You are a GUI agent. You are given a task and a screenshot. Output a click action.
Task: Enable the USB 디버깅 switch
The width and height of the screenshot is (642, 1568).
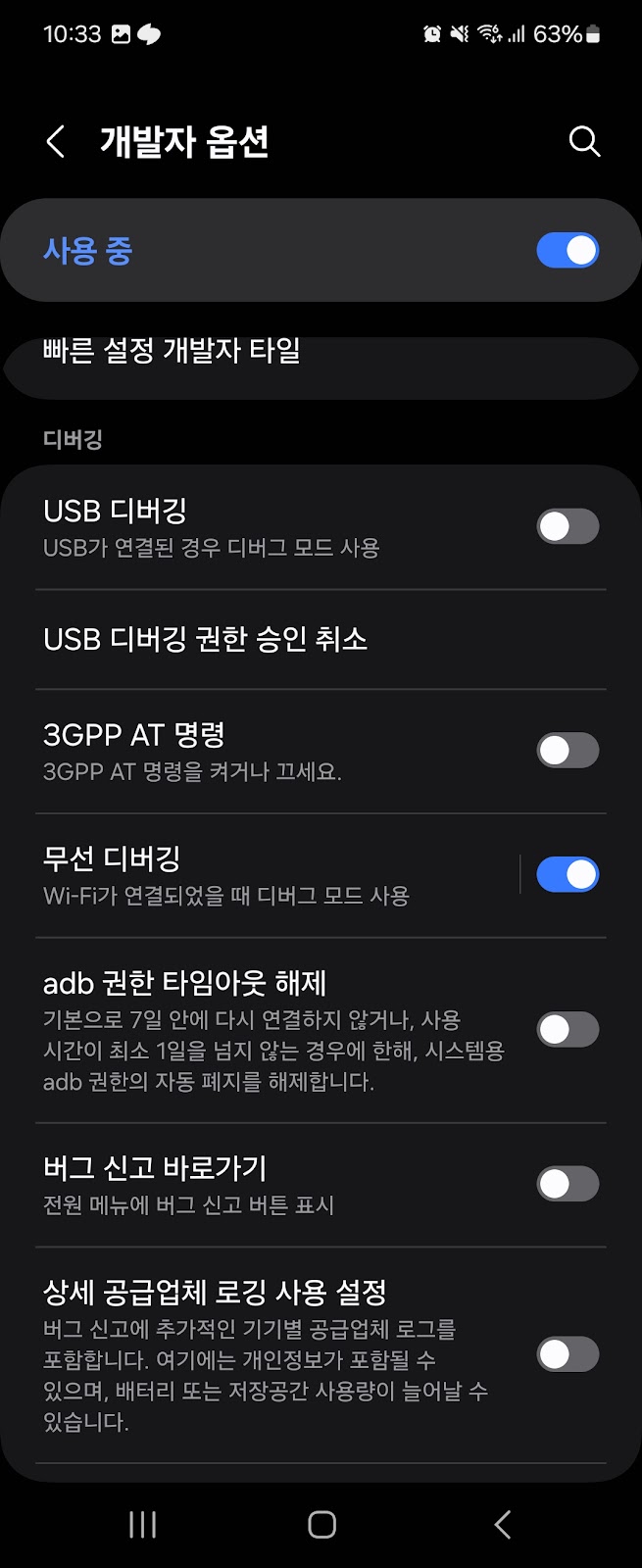(x=568, y=526)
